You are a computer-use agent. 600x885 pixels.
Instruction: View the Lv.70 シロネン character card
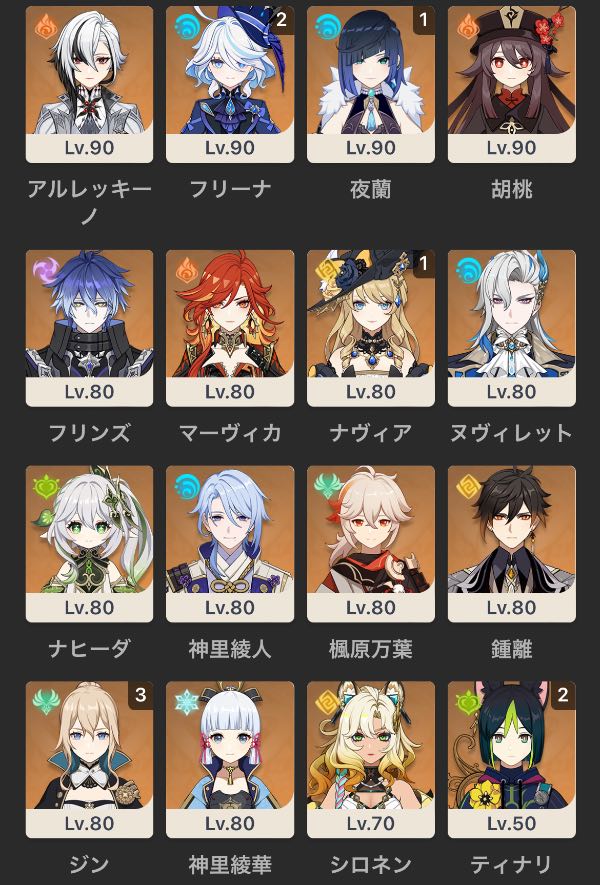click(371, 760)
